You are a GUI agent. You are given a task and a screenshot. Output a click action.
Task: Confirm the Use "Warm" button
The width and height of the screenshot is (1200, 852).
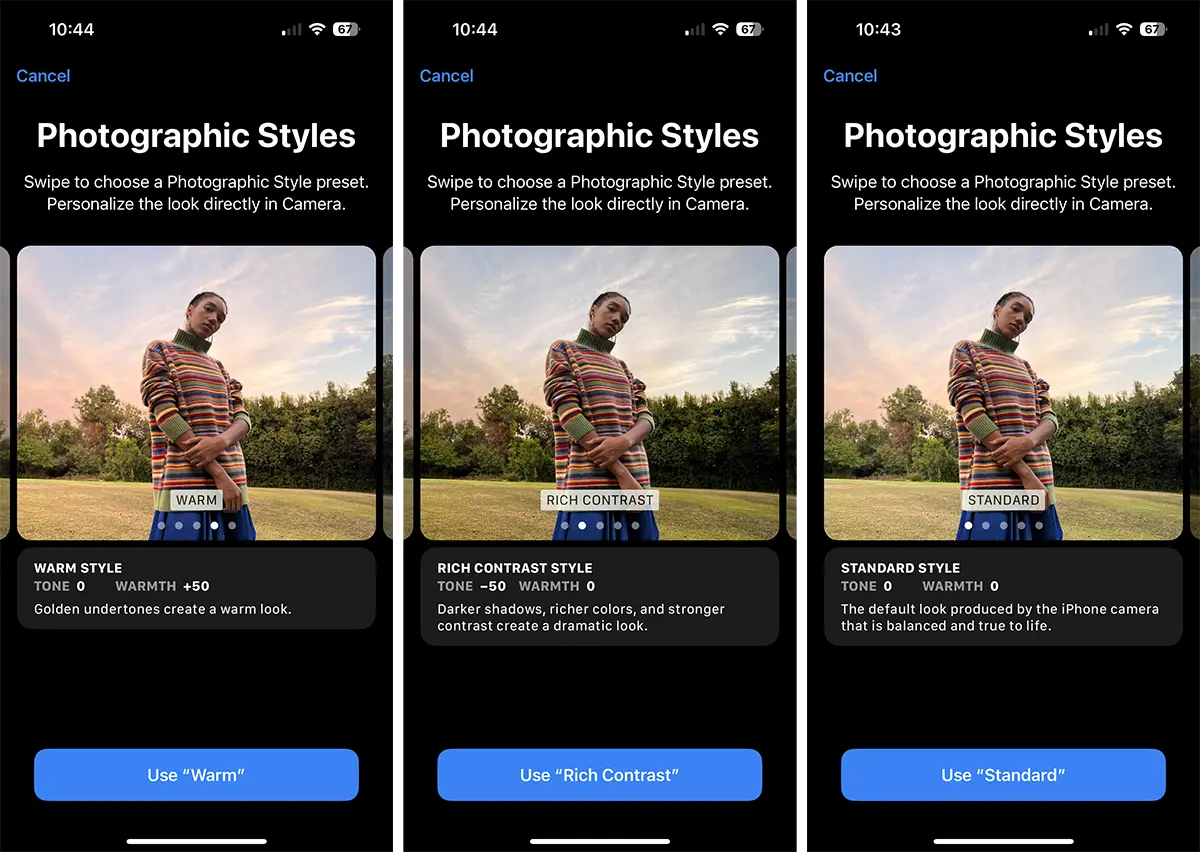[196, 775]
